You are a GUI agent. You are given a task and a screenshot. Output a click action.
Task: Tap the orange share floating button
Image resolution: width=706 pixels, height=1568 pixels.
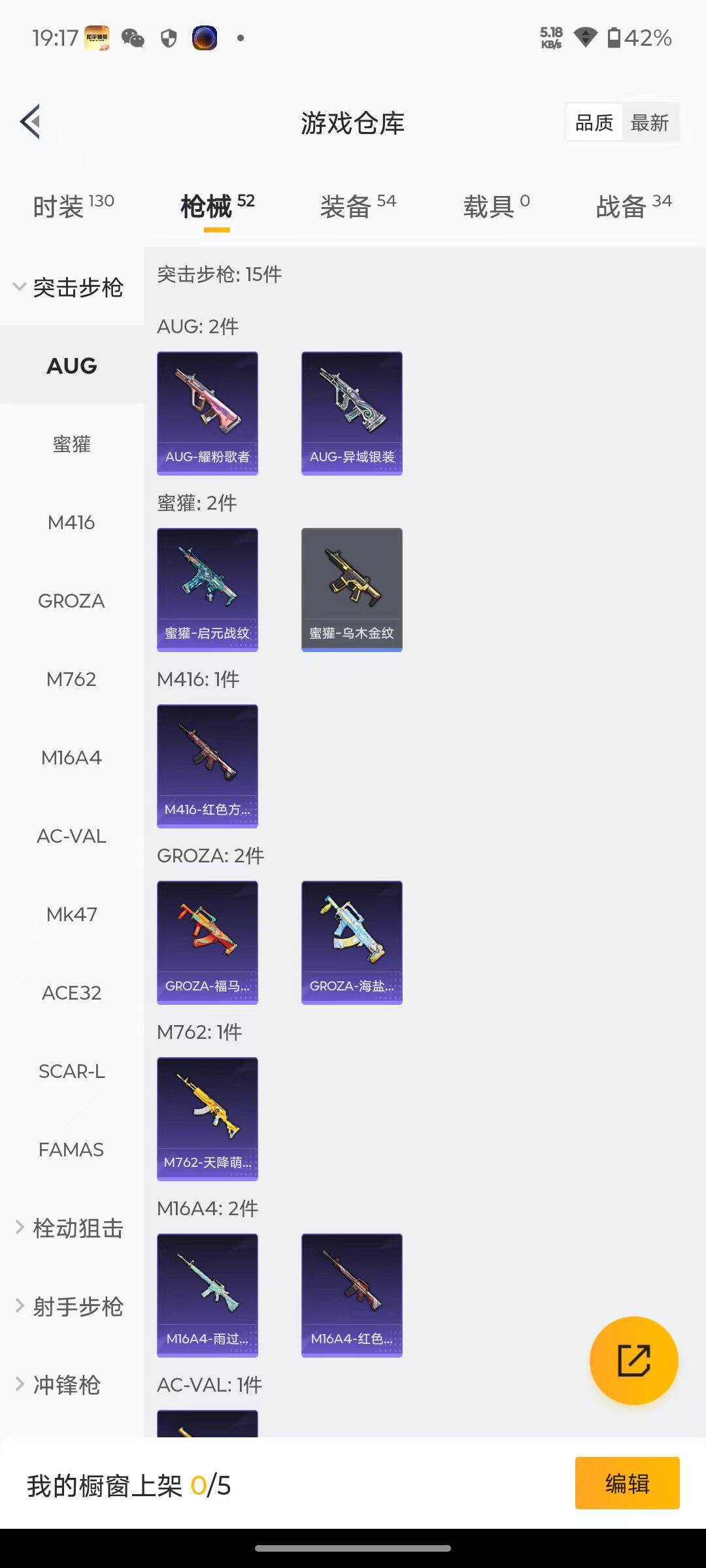(x=633, y=1360)
